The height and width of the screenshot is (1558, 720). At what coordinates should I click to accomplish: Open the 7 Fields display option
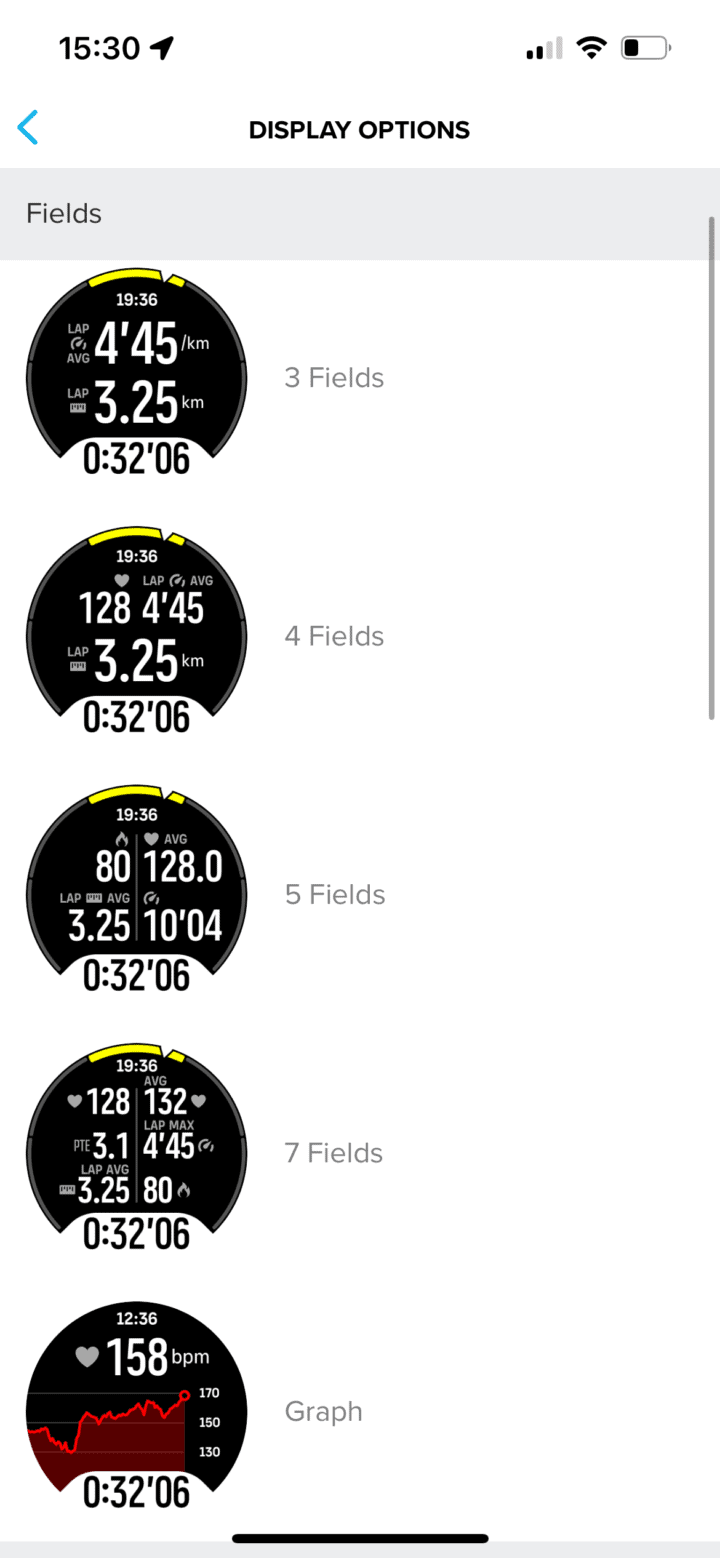(334, 1153)
